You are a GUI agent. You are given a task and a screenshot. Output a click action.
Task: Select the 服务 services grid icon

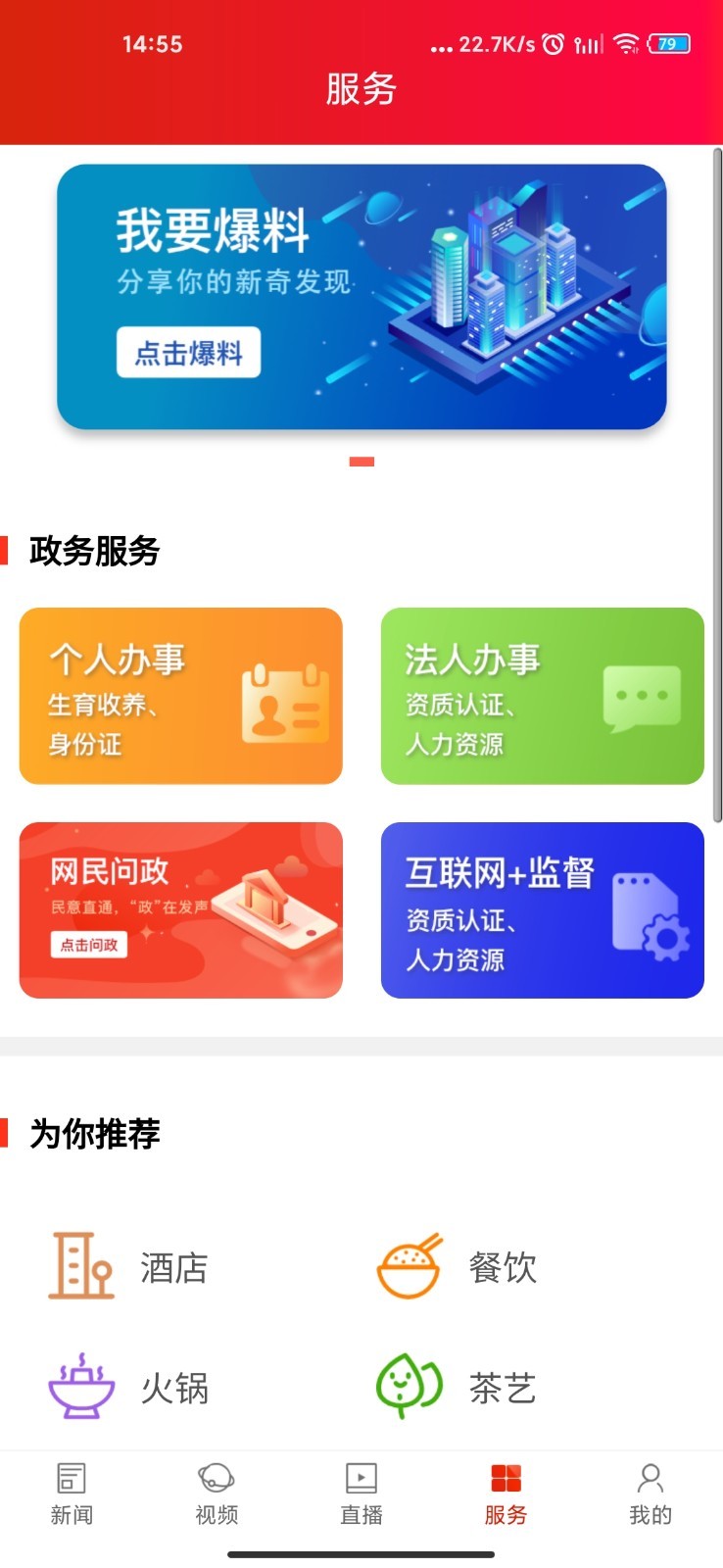click(504, 1476)
